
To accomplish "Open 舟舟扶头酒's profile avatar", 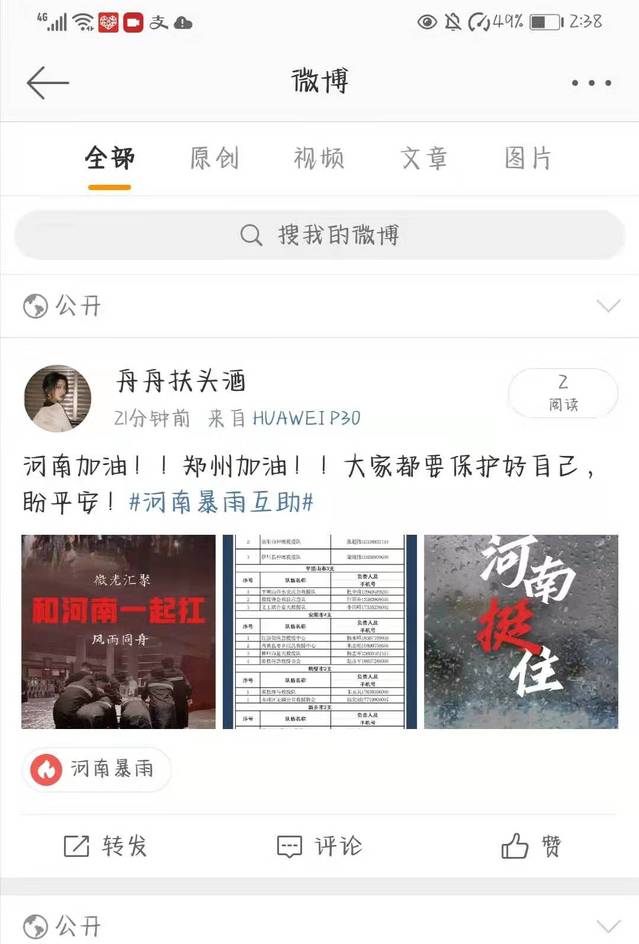I will (57, 398).
